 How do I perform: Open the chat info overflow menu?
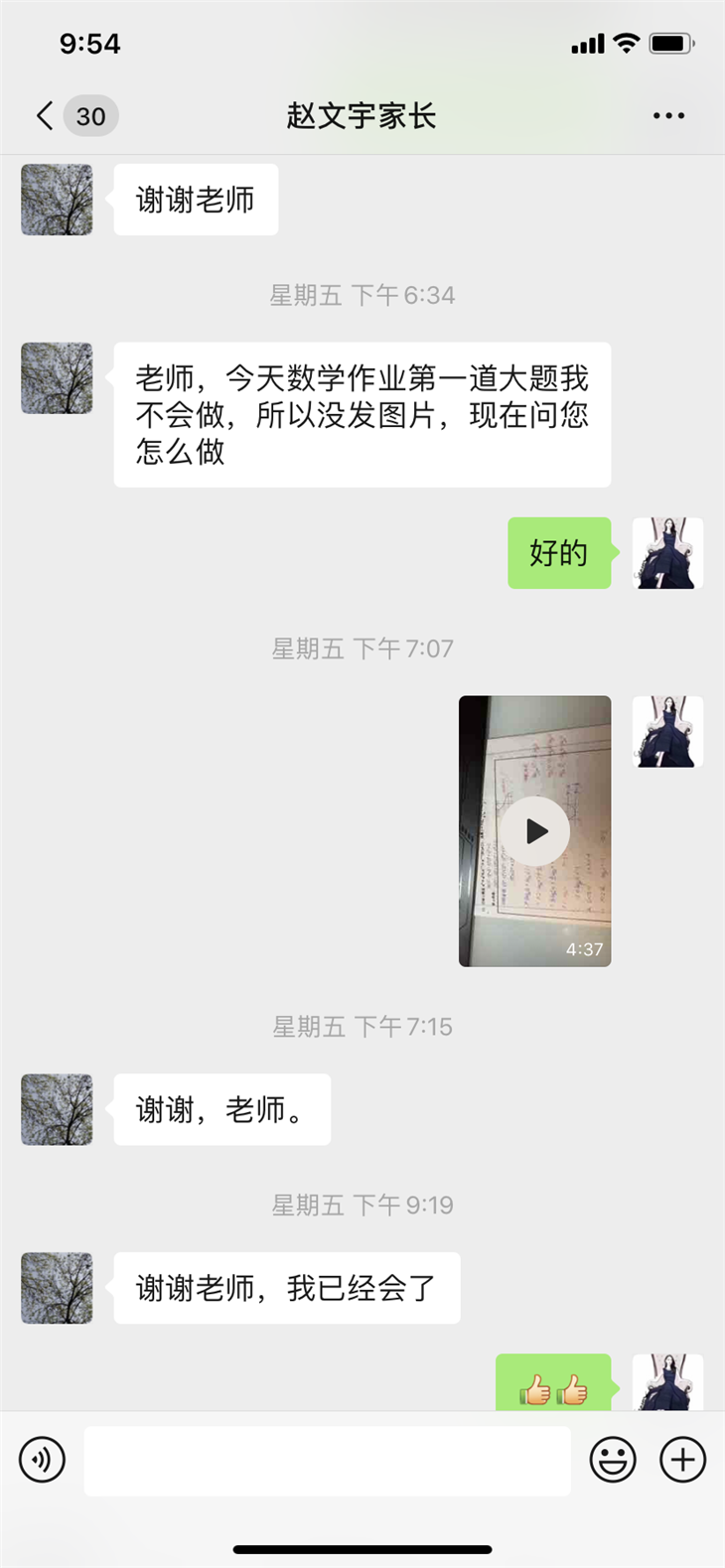click(668, 116)
